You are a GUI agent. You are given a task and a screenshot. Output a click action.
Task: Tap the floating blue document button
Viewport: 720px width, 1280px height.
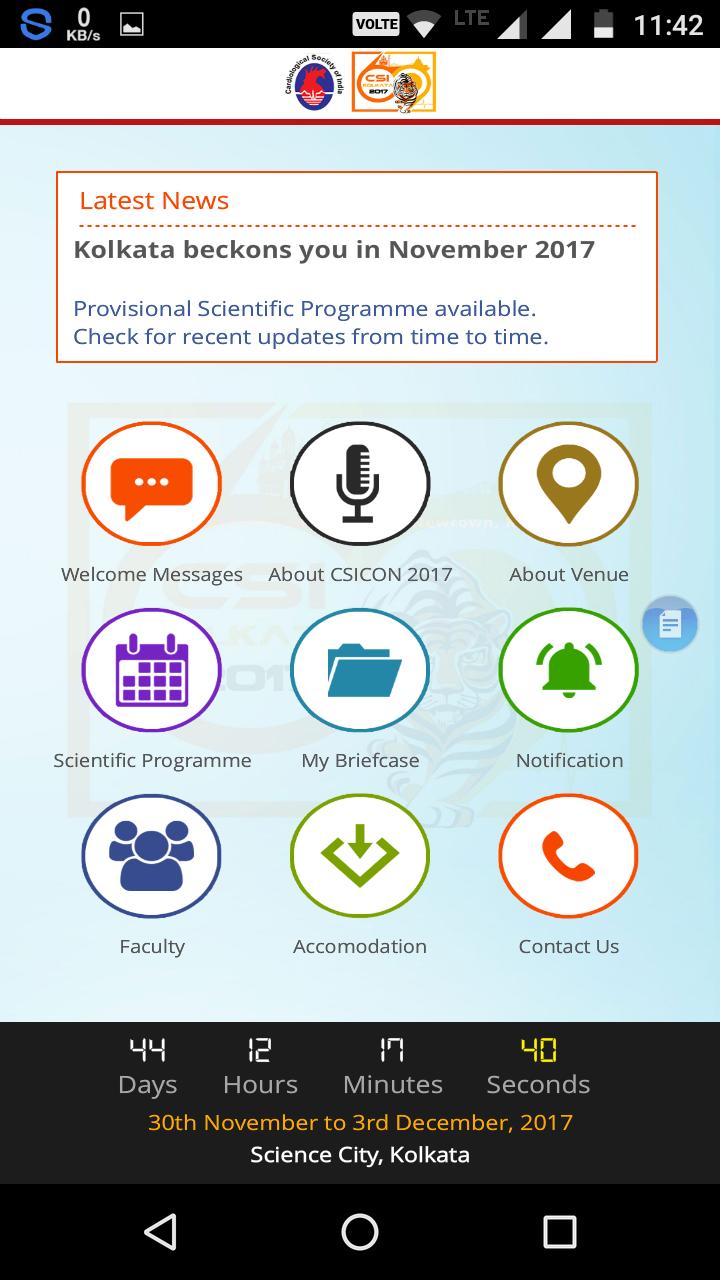click(670, 625)
